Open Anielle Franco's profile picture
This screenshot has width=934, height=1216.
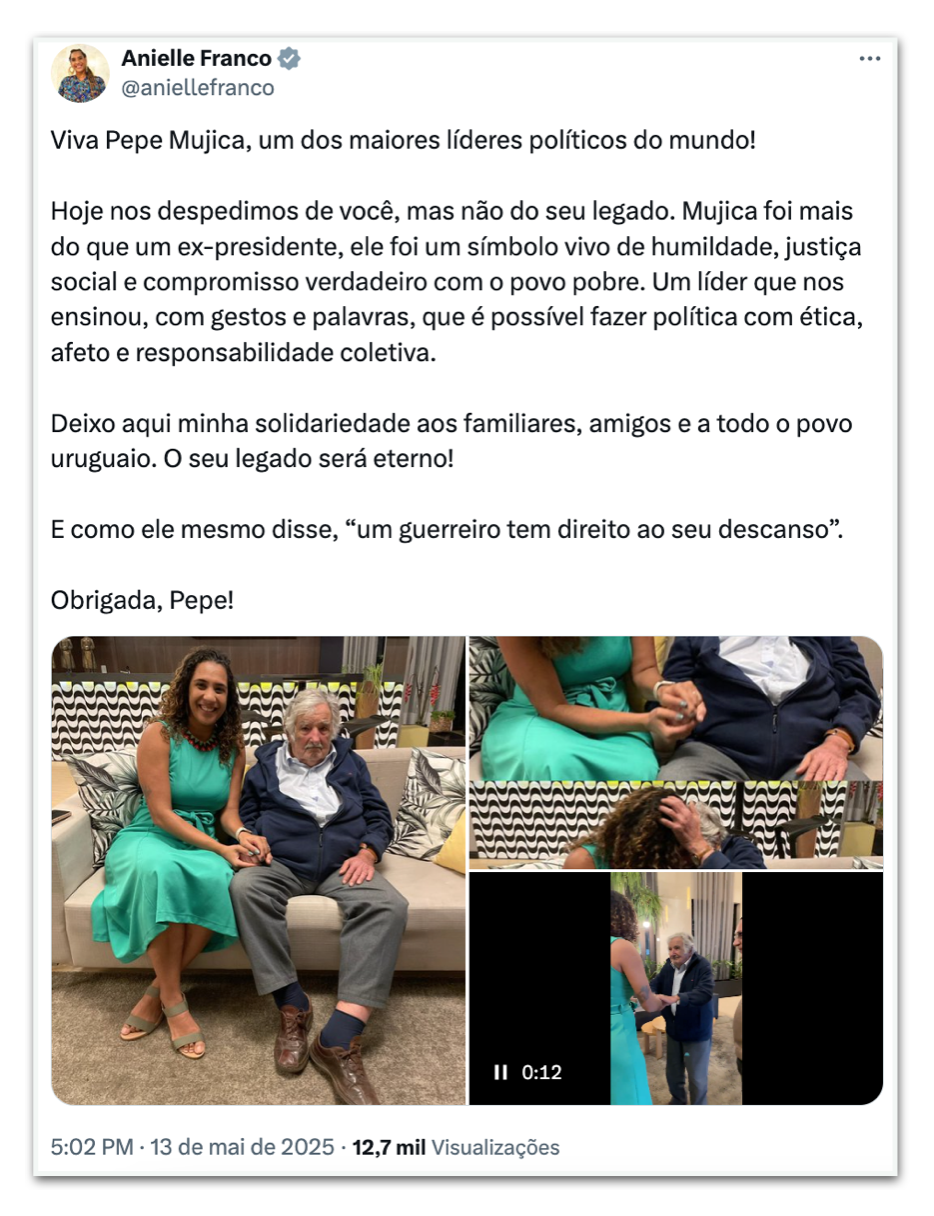(81, 73)
